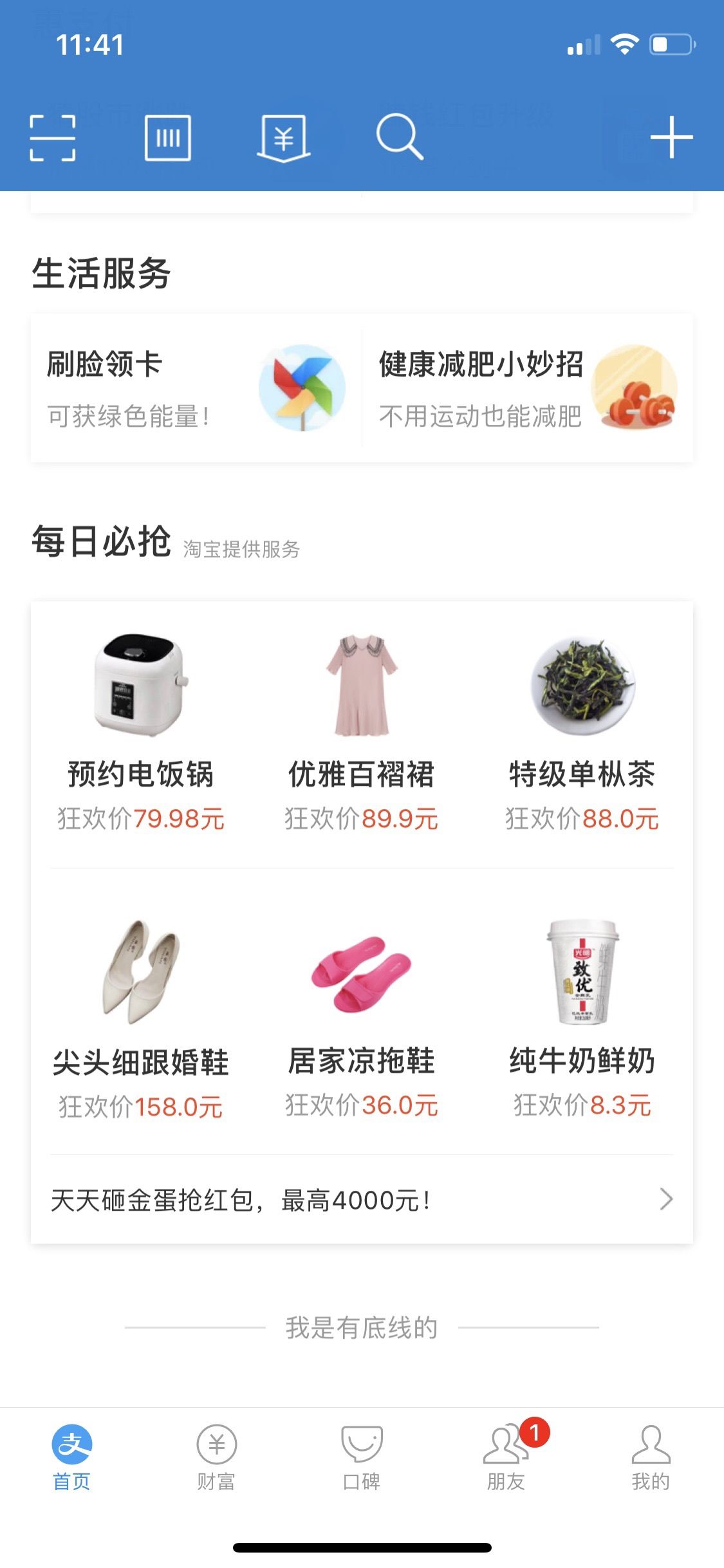Open the 刷脸领卡 service card

pyautogui.click(x=196, y=388)
